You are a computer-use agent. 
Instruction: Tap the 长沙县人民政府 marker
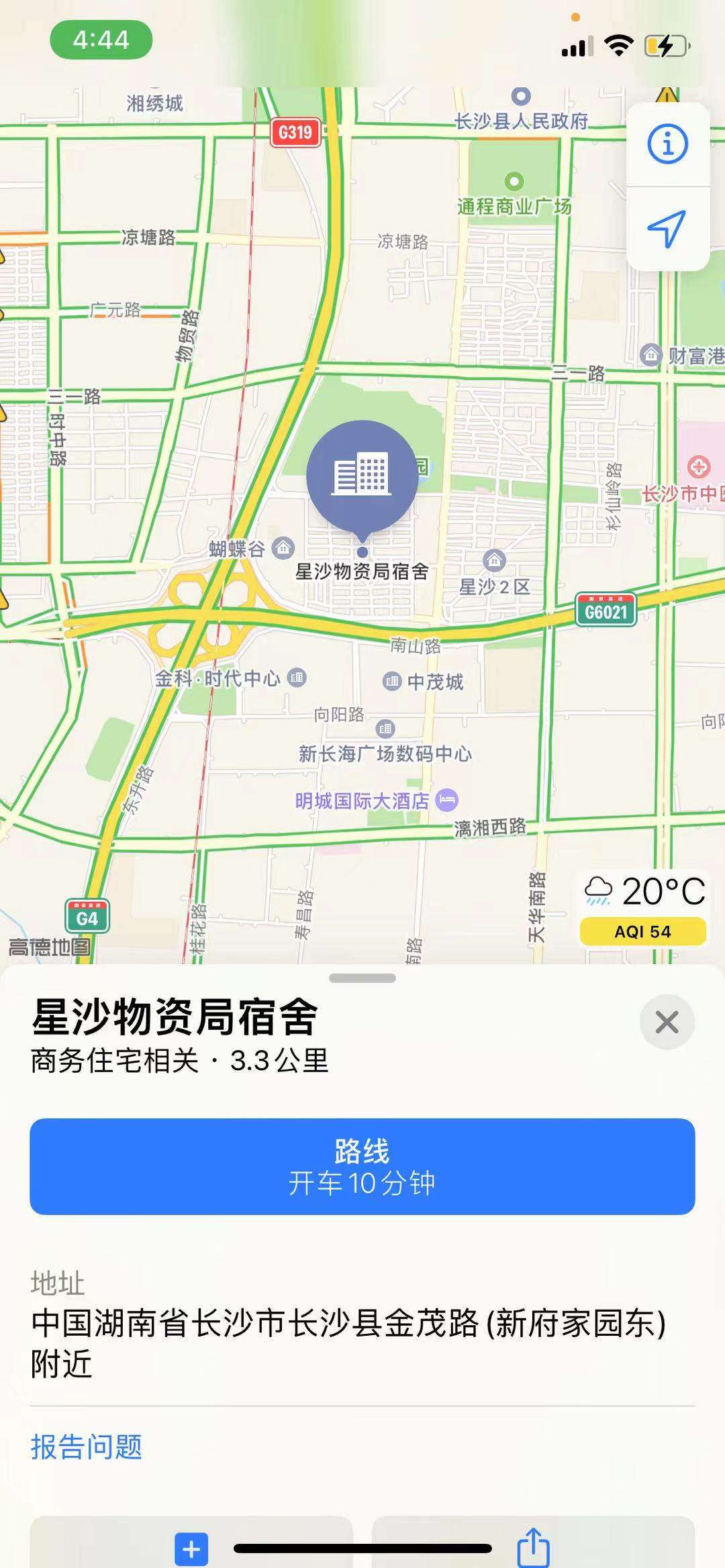tap(521, 97)
